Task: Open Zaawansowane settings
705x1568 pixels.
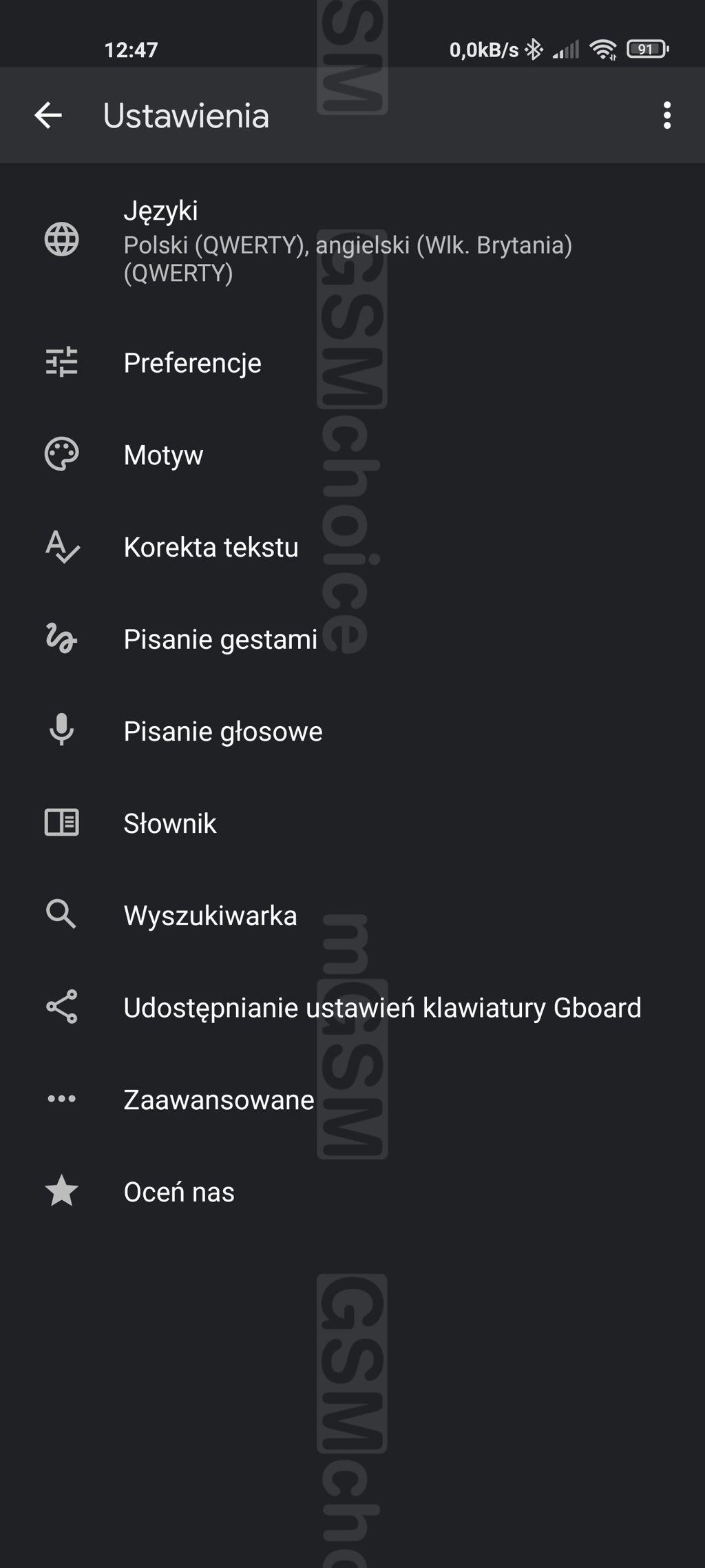Action: pos(352,1100)
